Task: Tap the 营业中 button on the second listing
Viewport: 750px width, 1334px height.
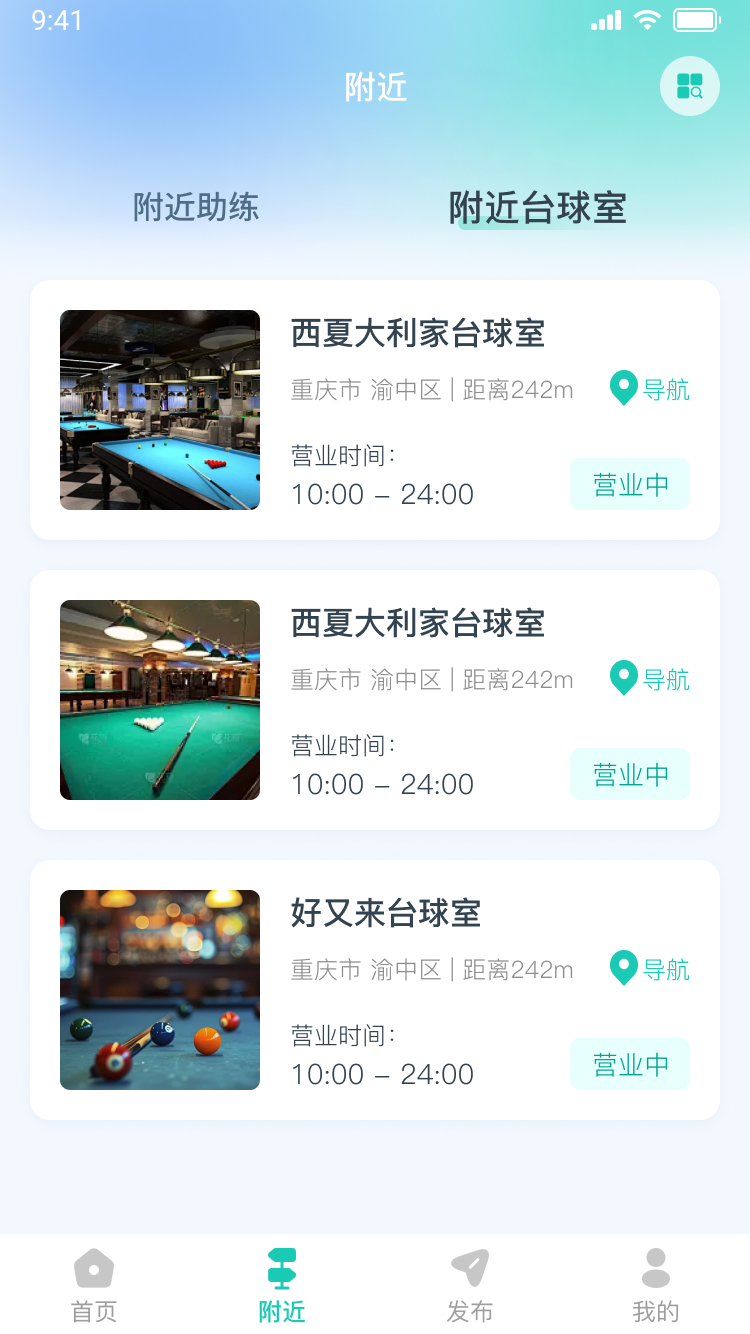Action: pyautogui.click(x=629, y=773)
